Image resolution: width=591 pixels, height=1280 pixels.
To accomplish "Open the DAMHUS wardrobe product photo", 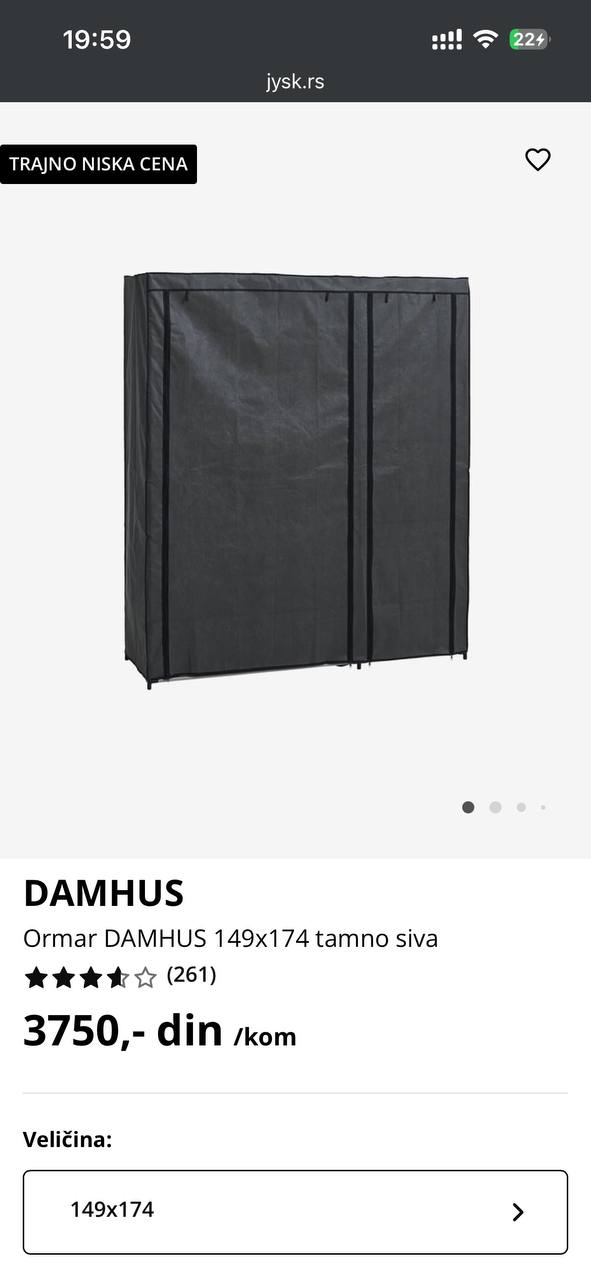I will [x=297, y=480].
